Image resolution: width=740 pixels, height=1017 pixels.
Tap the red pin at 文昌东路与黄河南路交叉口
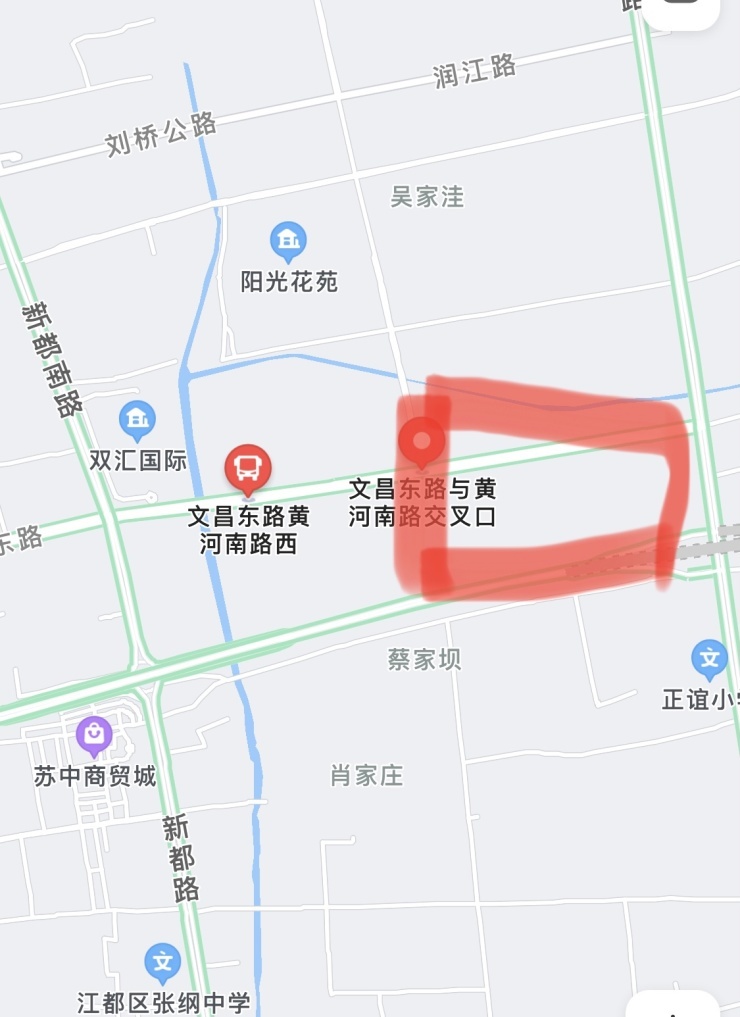pyautogui.click(x=421, y=441)
